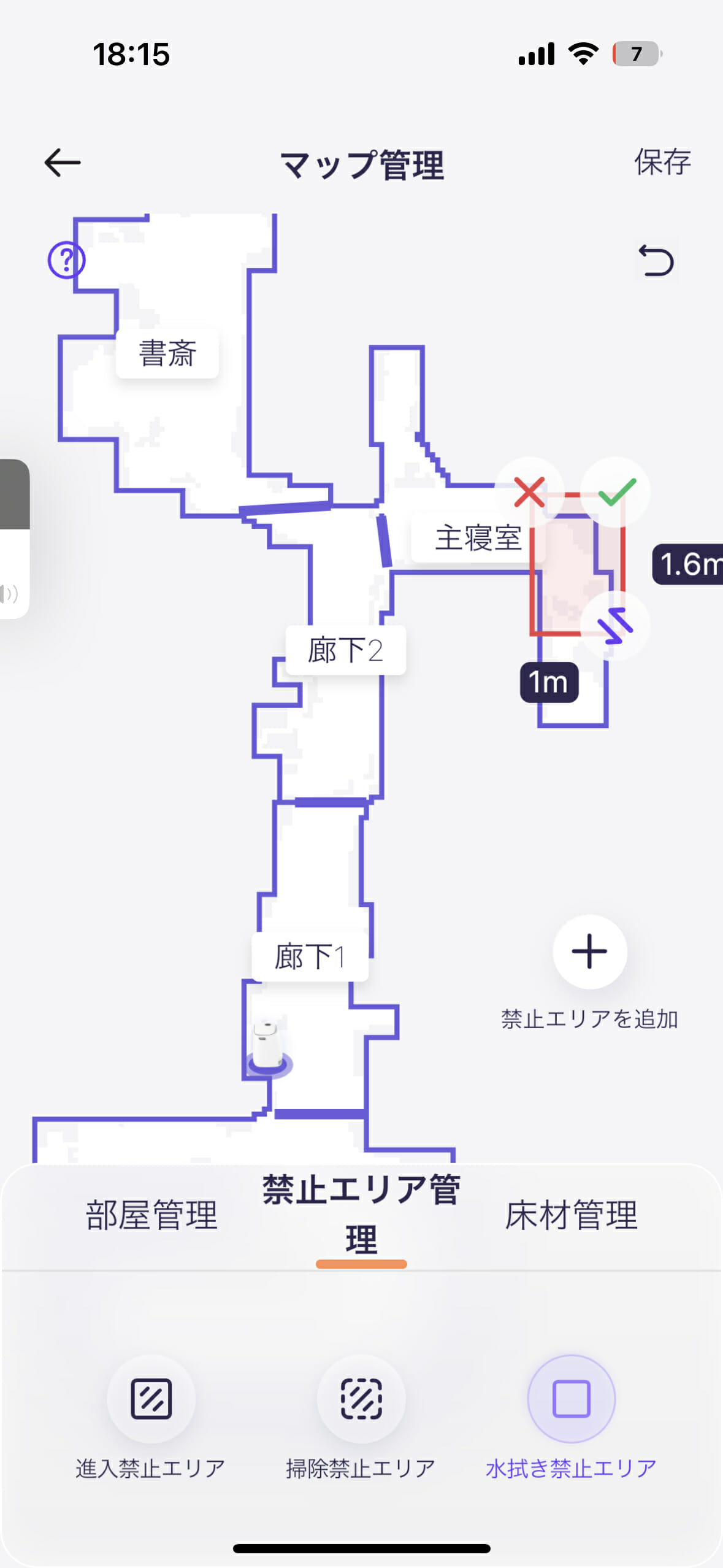723x1568 pixels.
Task: Switch to the 床材管理 tab
Action: pos(571,1215)
